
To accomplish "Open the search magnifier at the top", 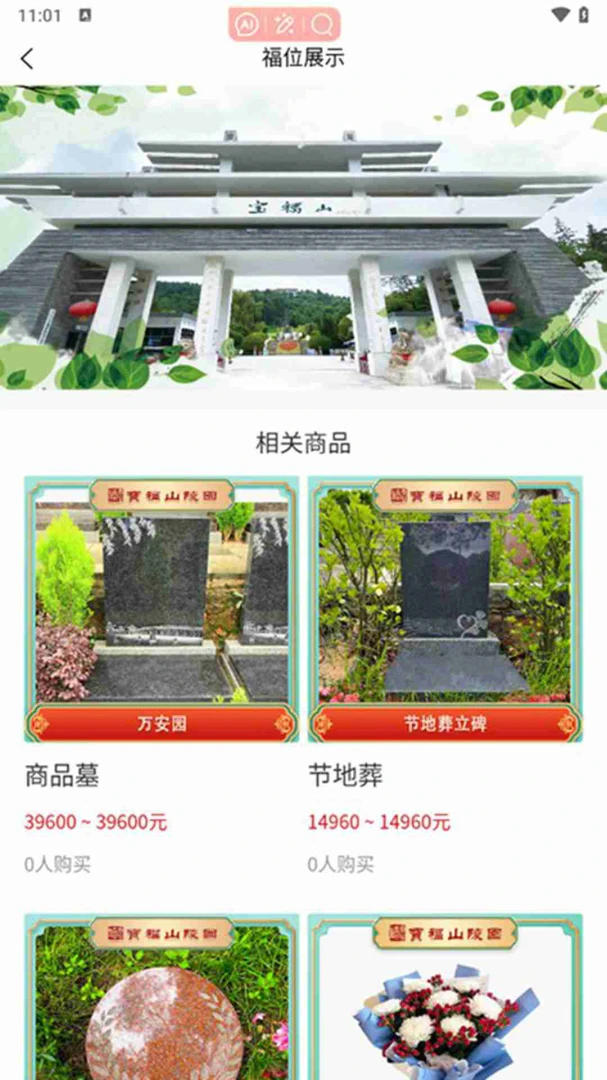I will click(322, 25).
